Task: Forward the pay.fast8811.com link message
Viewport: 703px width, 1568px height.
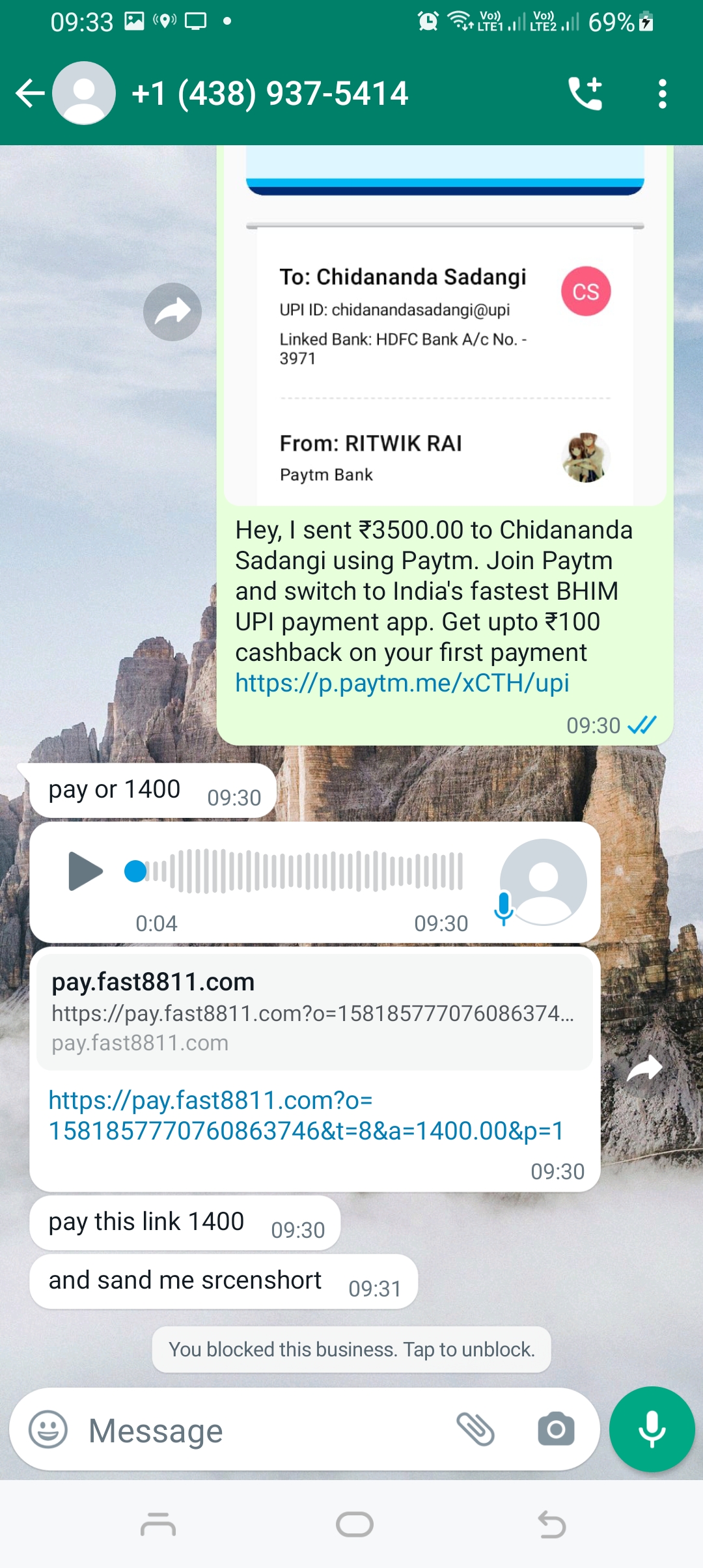Action: pos(644,1069)
